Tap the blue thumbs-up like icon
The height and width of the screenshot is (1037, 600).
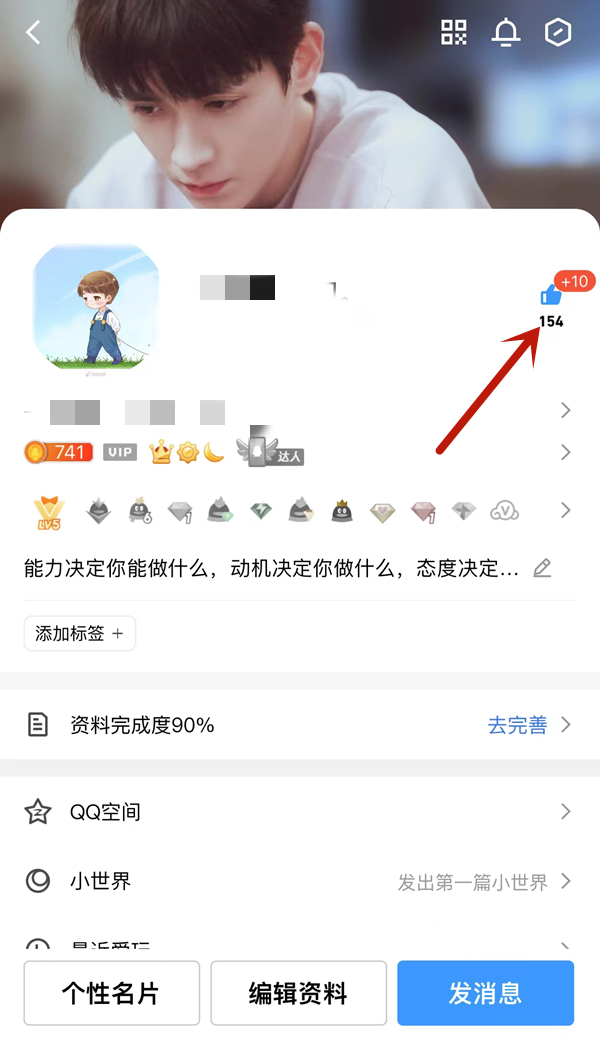coord(550,295)
